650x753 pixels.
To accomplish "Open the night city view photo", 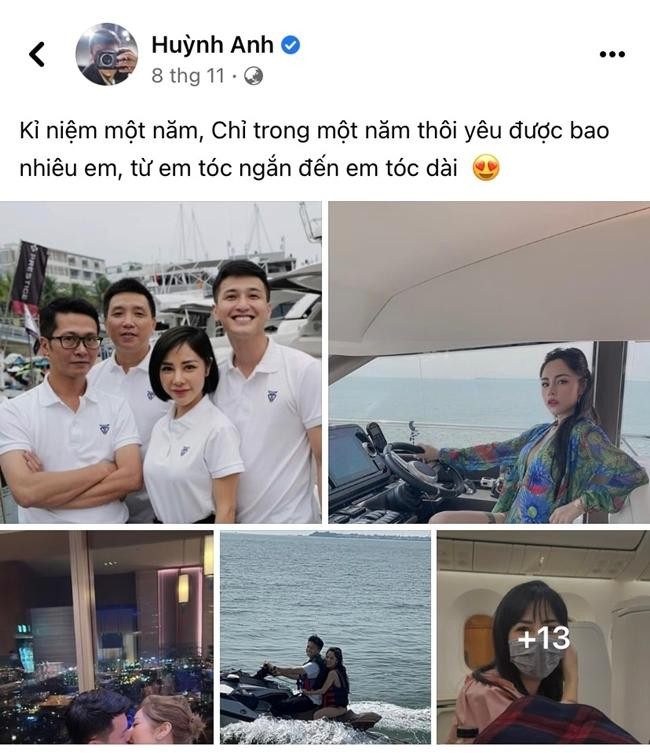I will (x=106, y=637).
